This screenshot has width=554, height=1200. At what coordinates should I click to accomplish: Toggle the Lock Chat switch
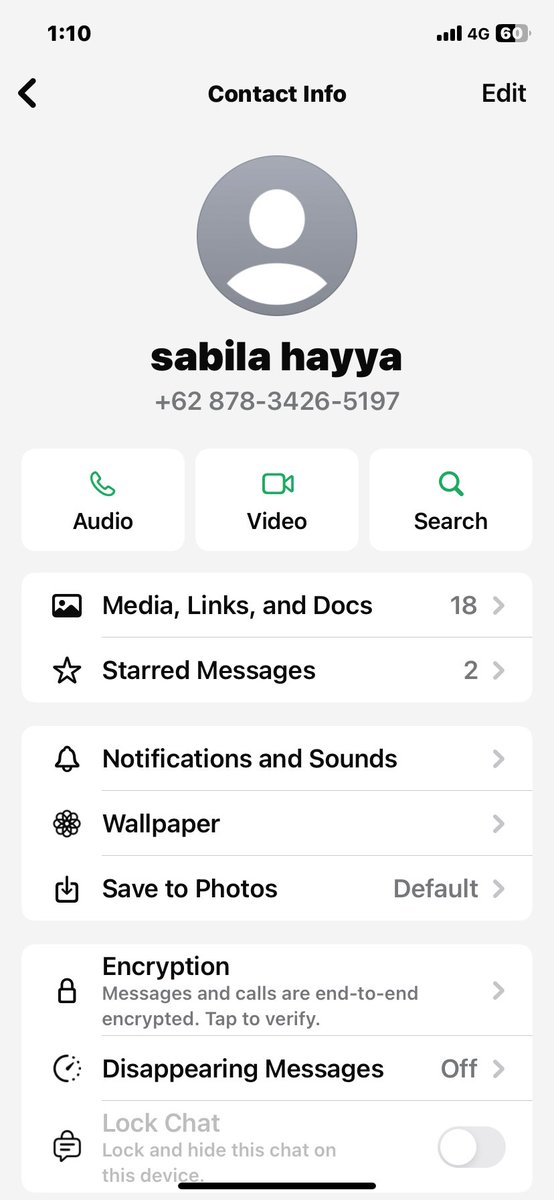tap(472, 1147)
